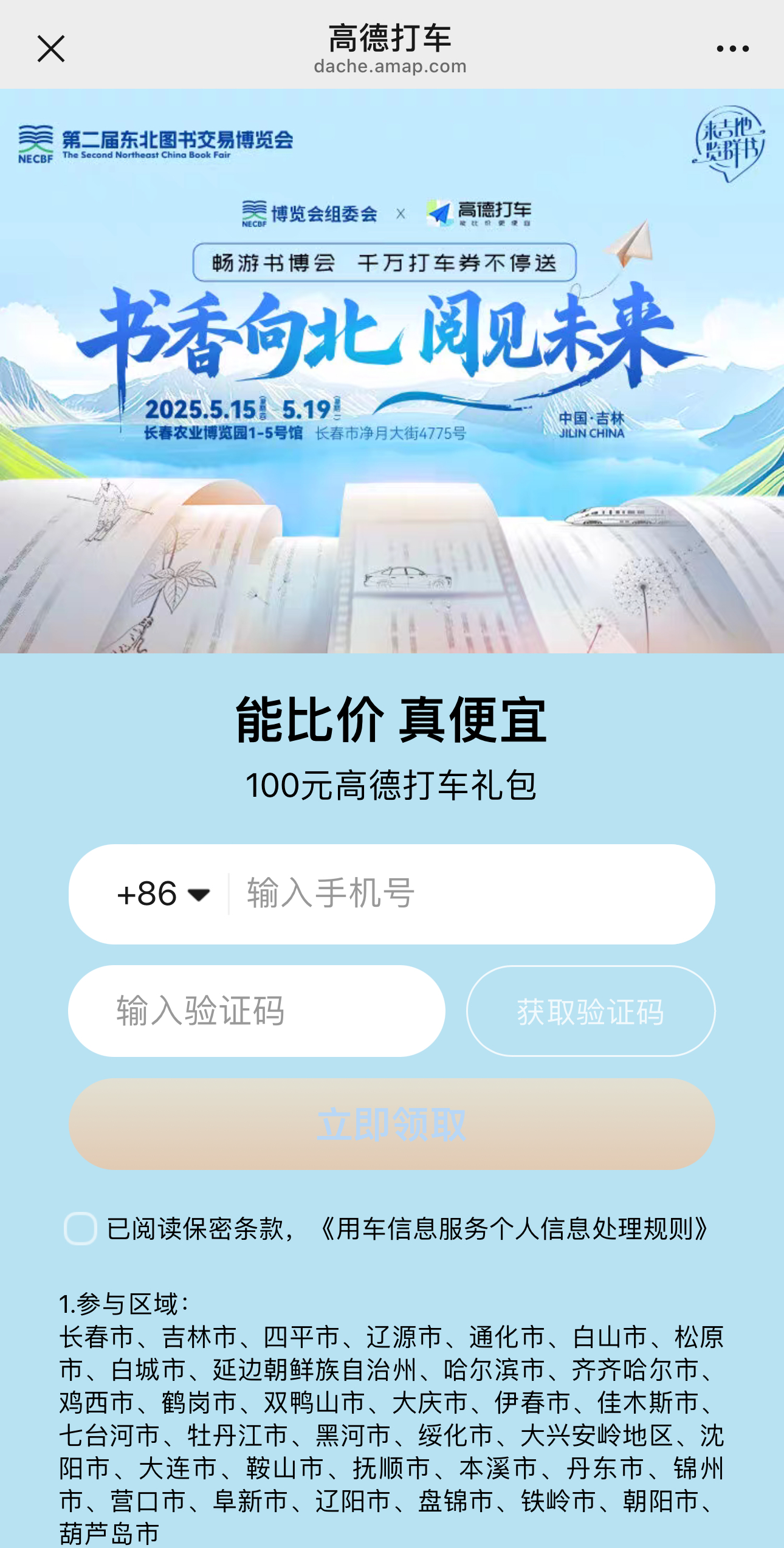Claim the gift with 立即领取
Screen dimensions: 784x1548
point(391,1124)
